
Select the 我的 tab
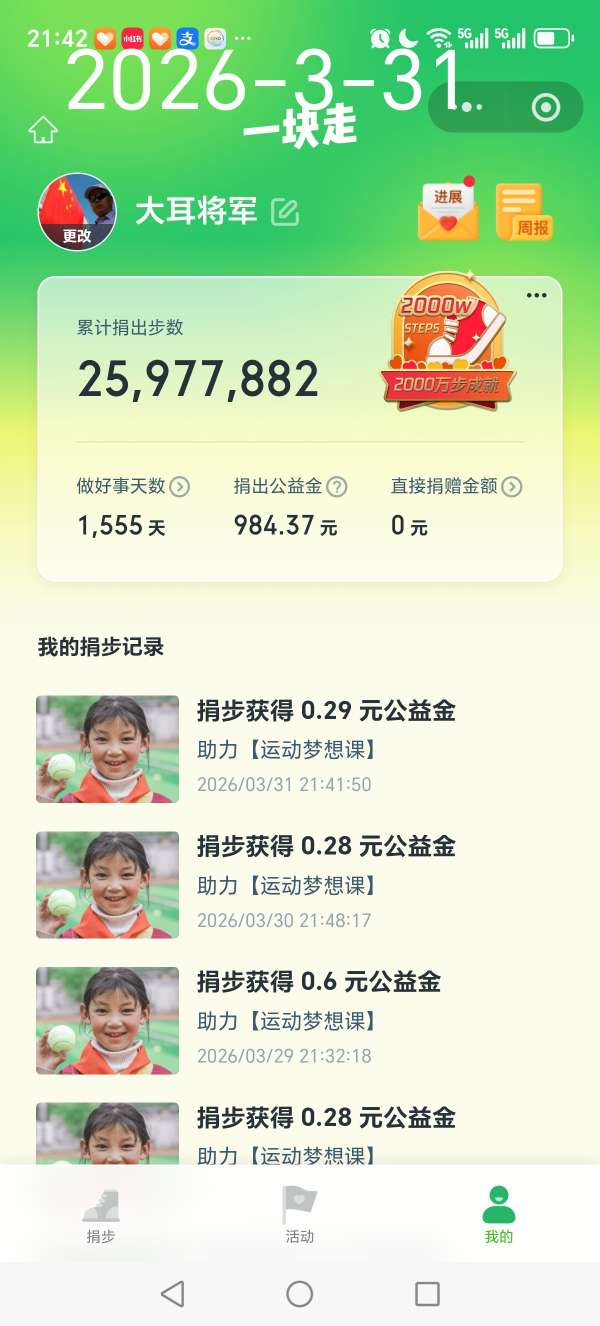498,1214
